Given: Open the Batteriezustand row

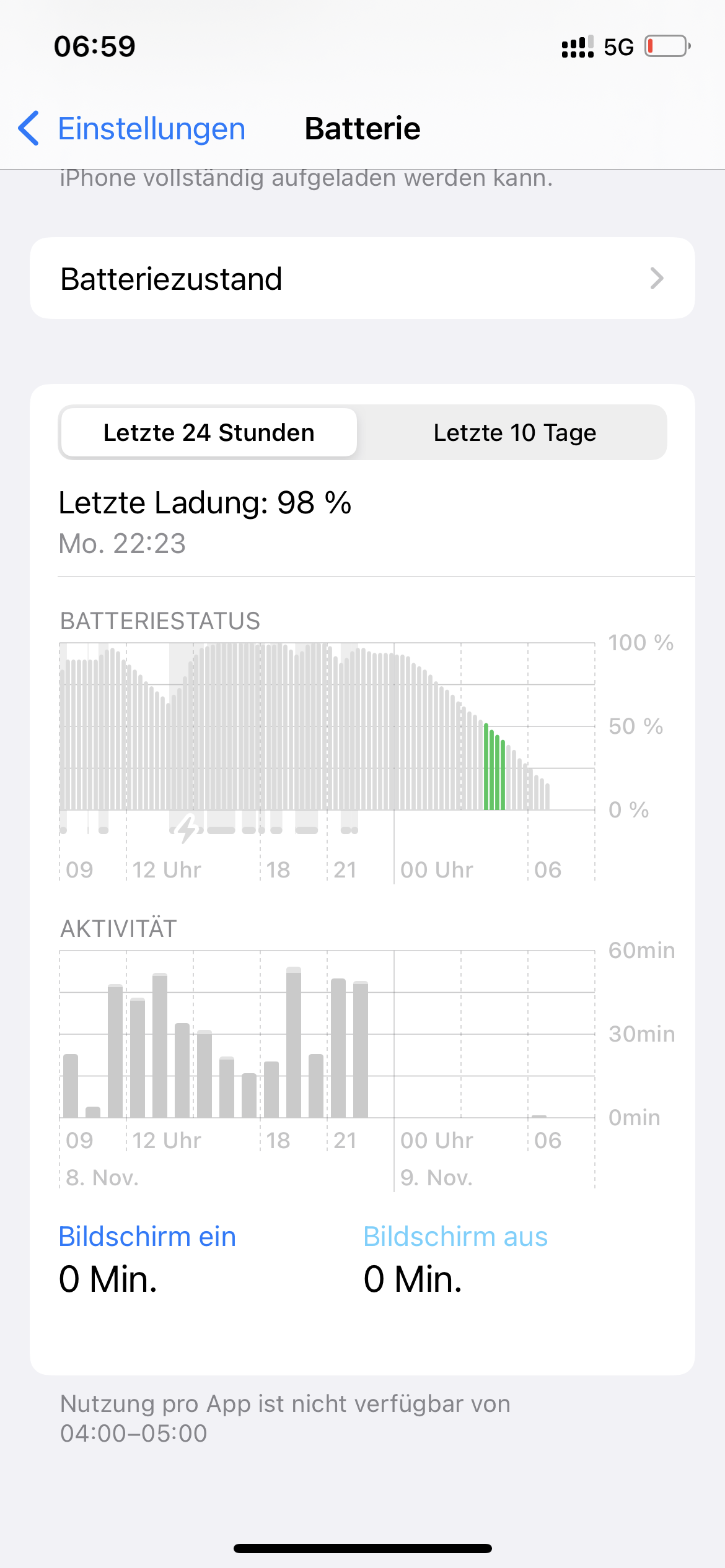Looking at the screenshot, I should (362, 279).
